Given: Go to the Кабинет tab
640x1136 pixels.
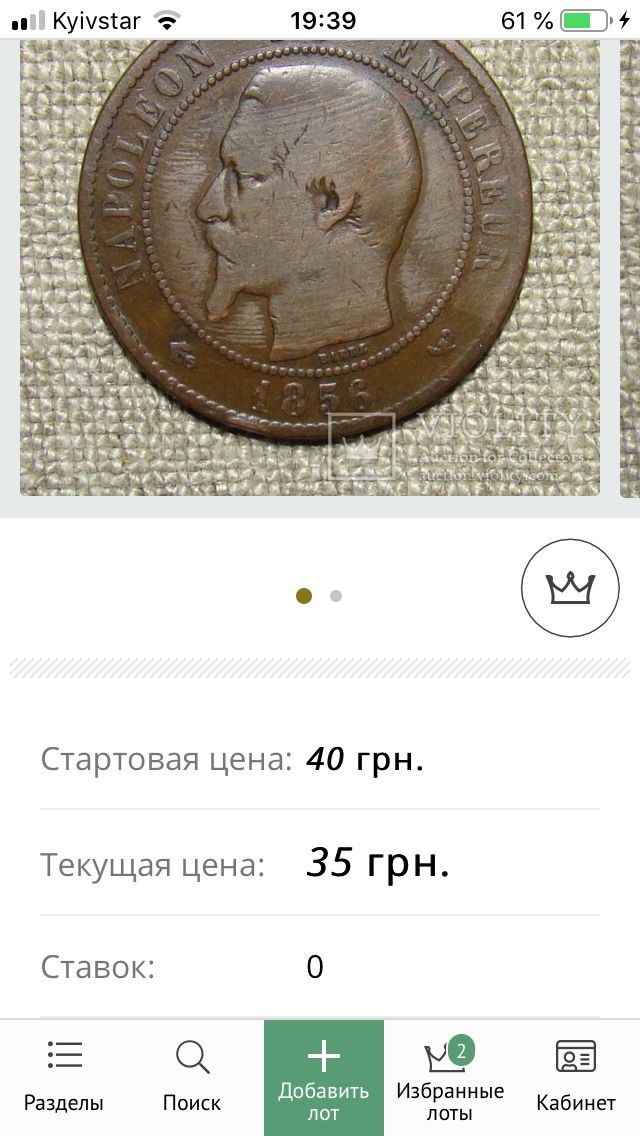Looking at the screenshot, I should (x=576, y=1077).
